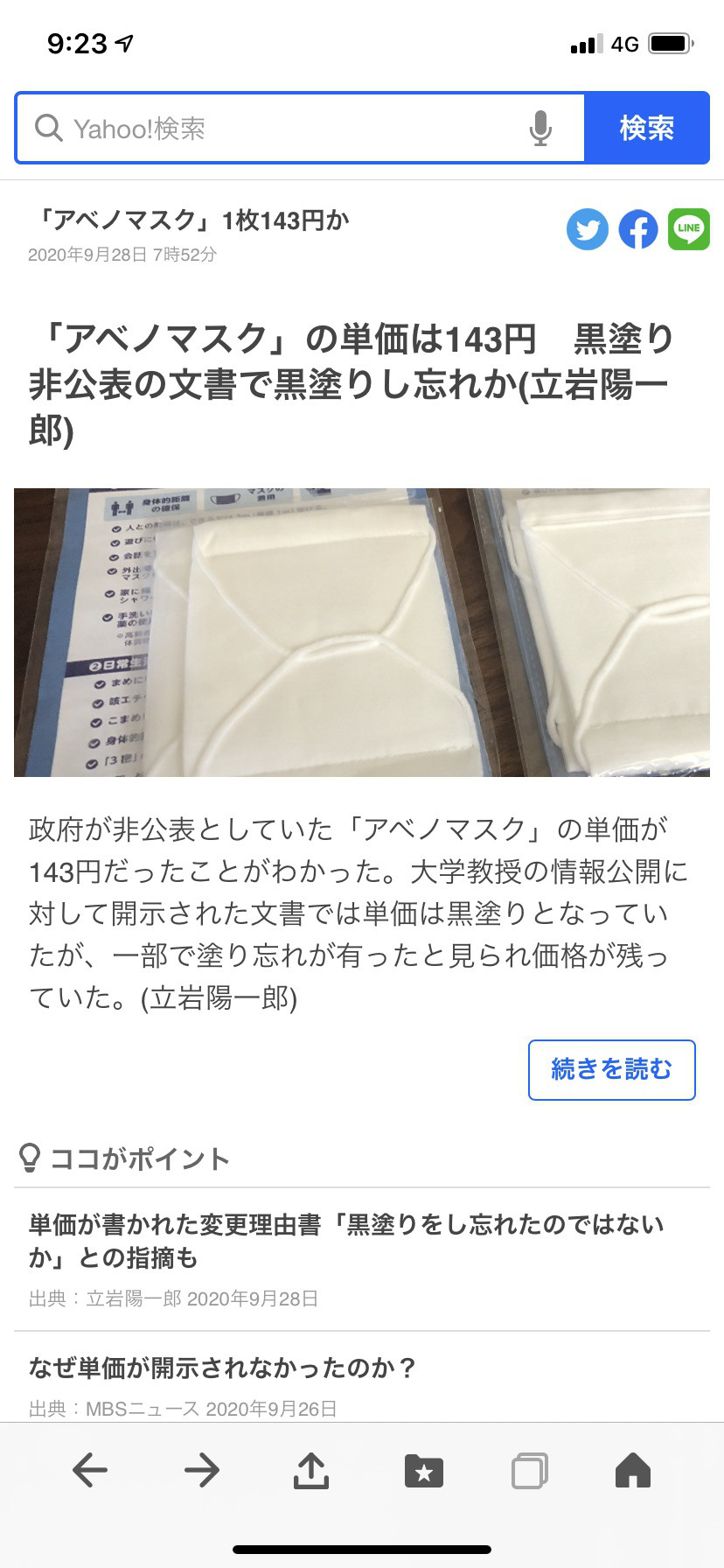Tap 続きを読む to read more
Viewport: 724px width, 1568px height.
(x=611, y=1069)
